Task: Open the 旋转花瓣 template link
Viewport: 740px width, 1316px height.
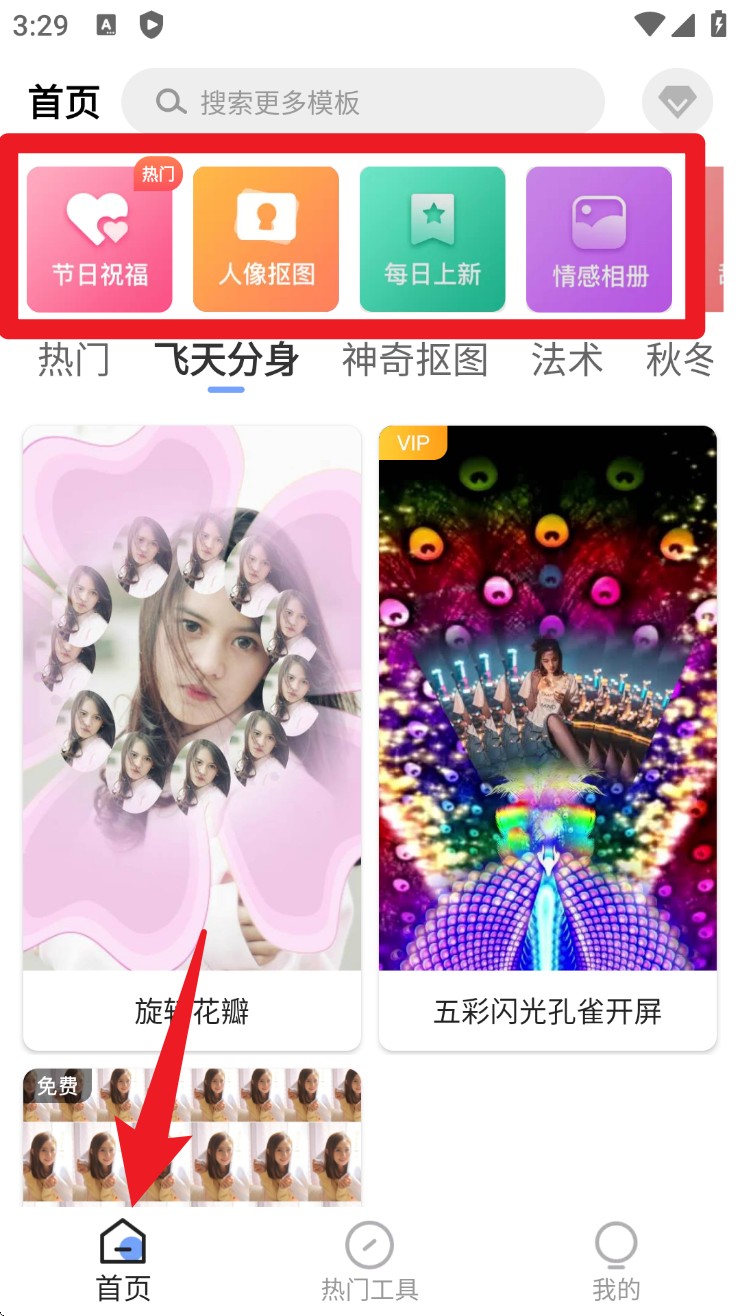Action: [191, 1012]
